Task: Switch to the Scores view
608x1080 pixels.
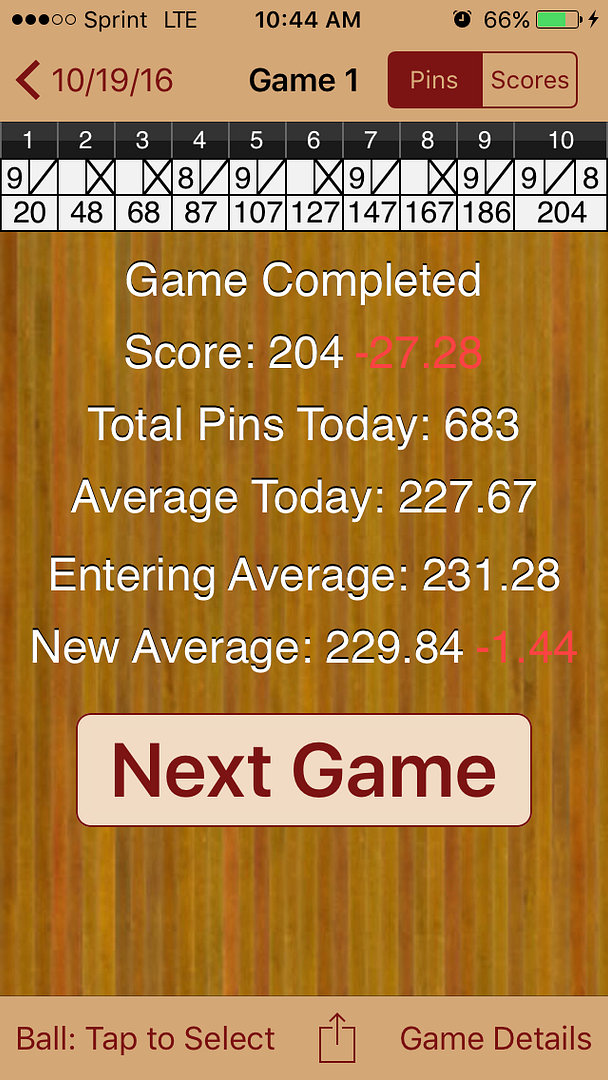Action: click(x=530, y=80)
